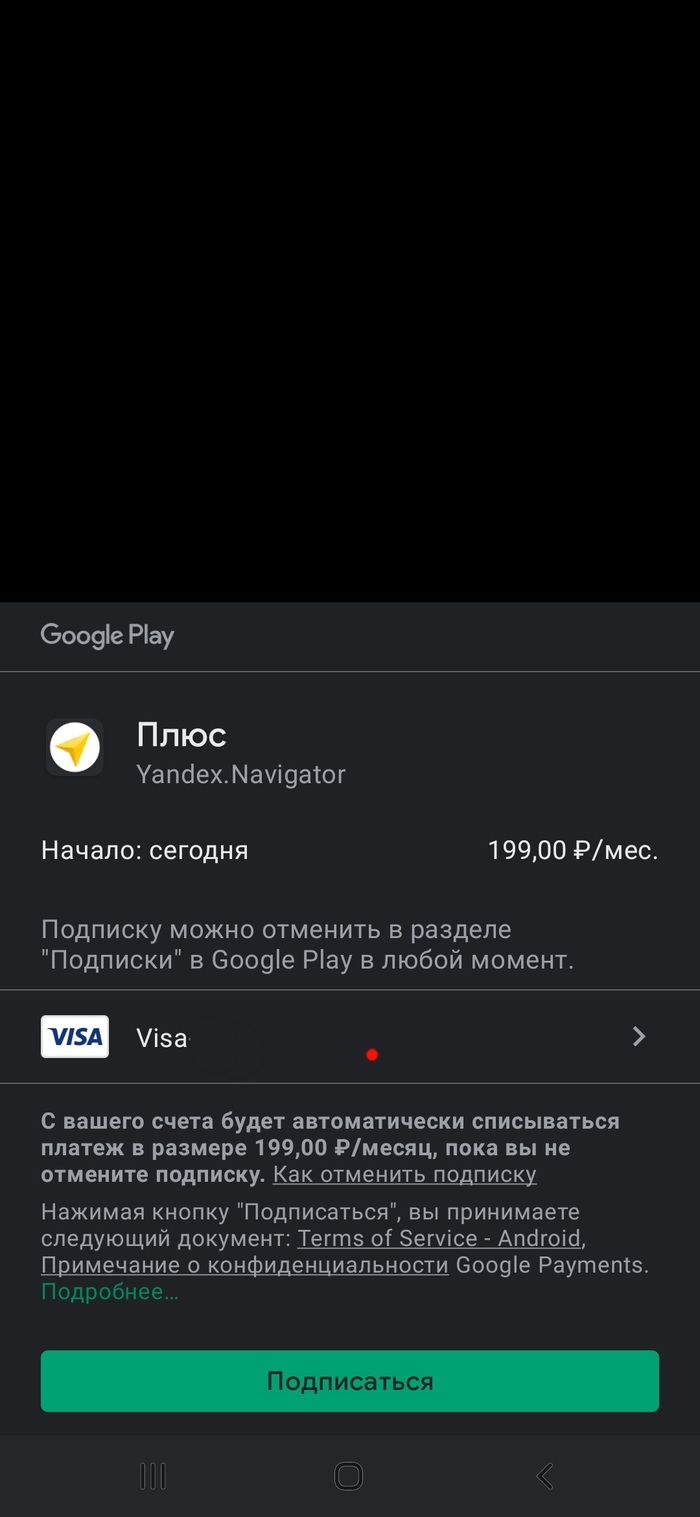This screenshot has width=700, height=1517.
Task: Open the Как отменить подписку link
Action: tap(404, 1174)
